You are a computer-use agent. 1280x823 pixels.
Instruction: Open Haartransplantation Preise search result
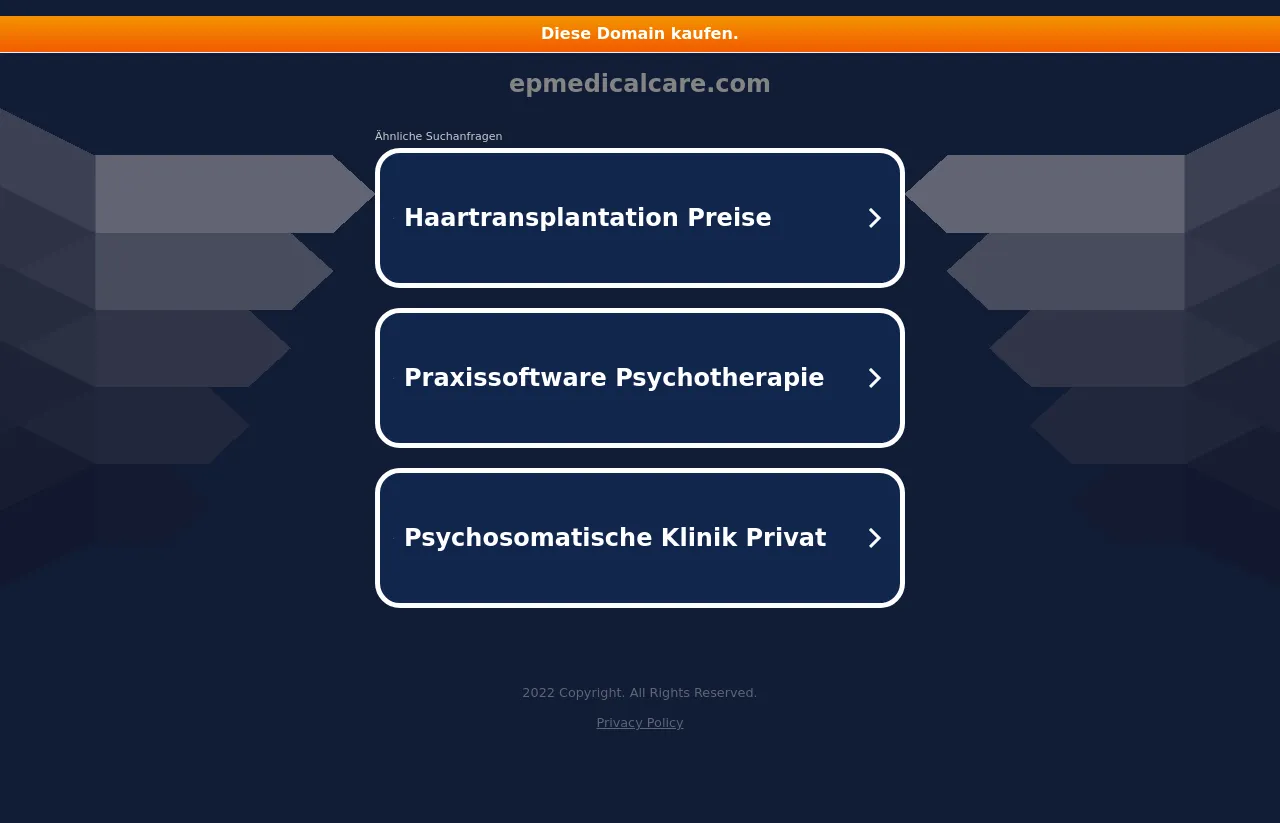[x=640, y=218]
